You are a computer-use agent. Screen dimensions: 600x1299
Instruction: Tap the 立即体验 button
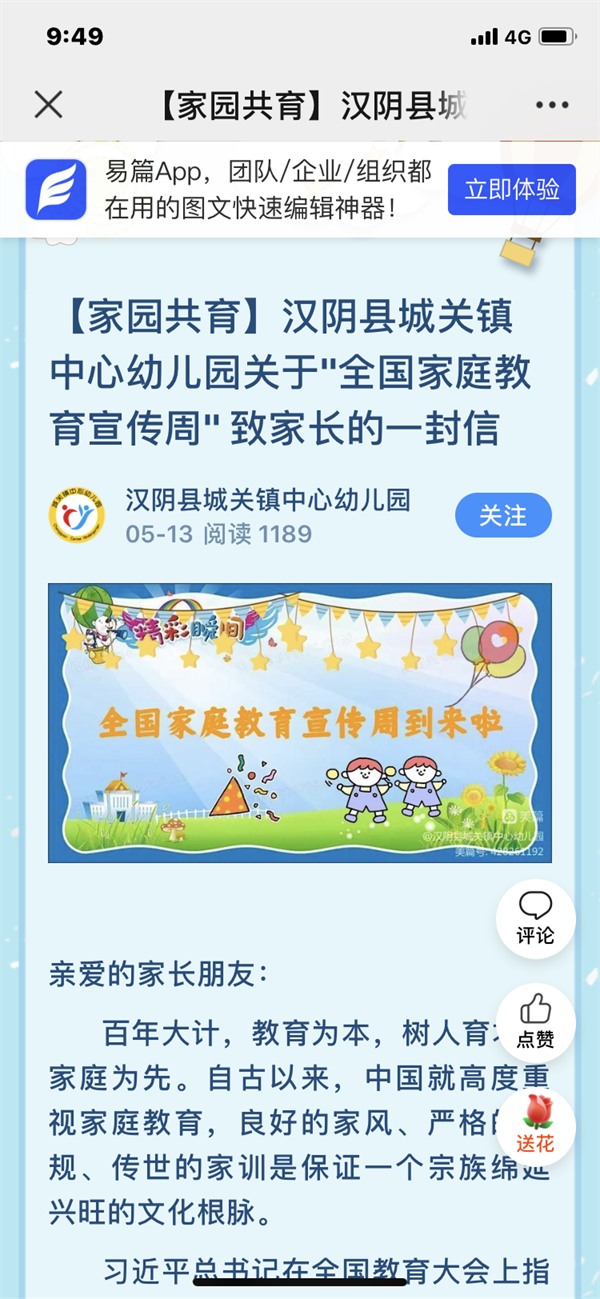(x=511, y=189)
